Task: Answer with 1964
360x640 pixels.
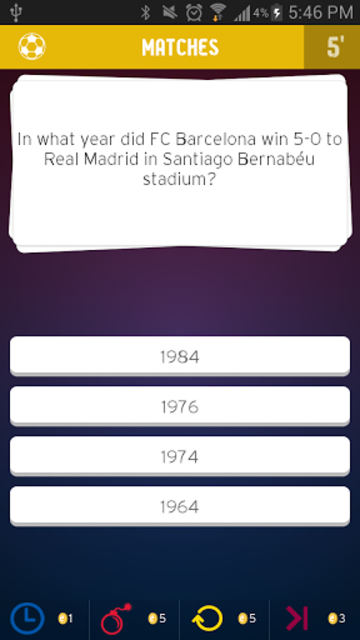Action: [180, 506]
